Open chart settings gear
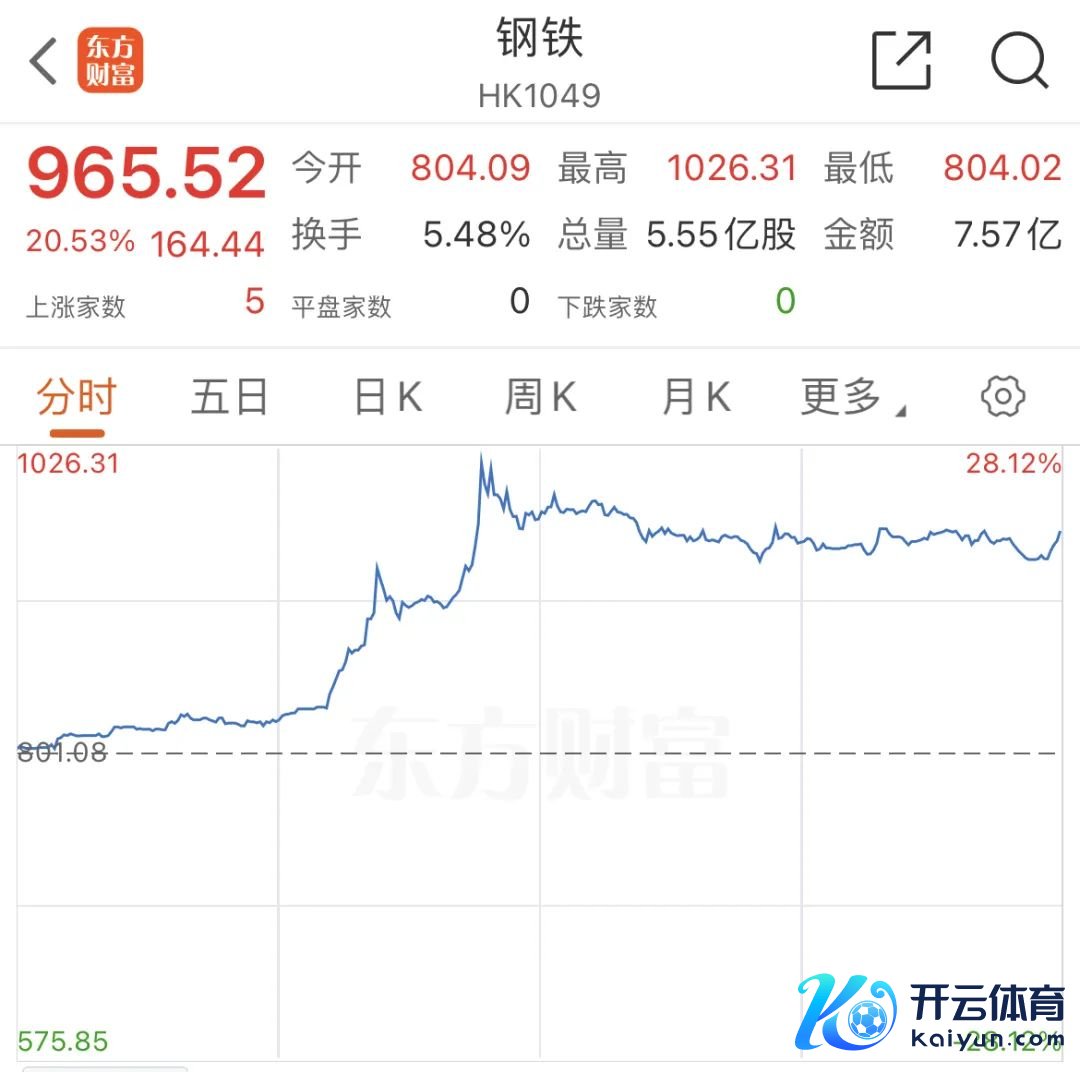This screenshot has height=1072, width=1080. pyautogui.click(x=1002, y=397)
